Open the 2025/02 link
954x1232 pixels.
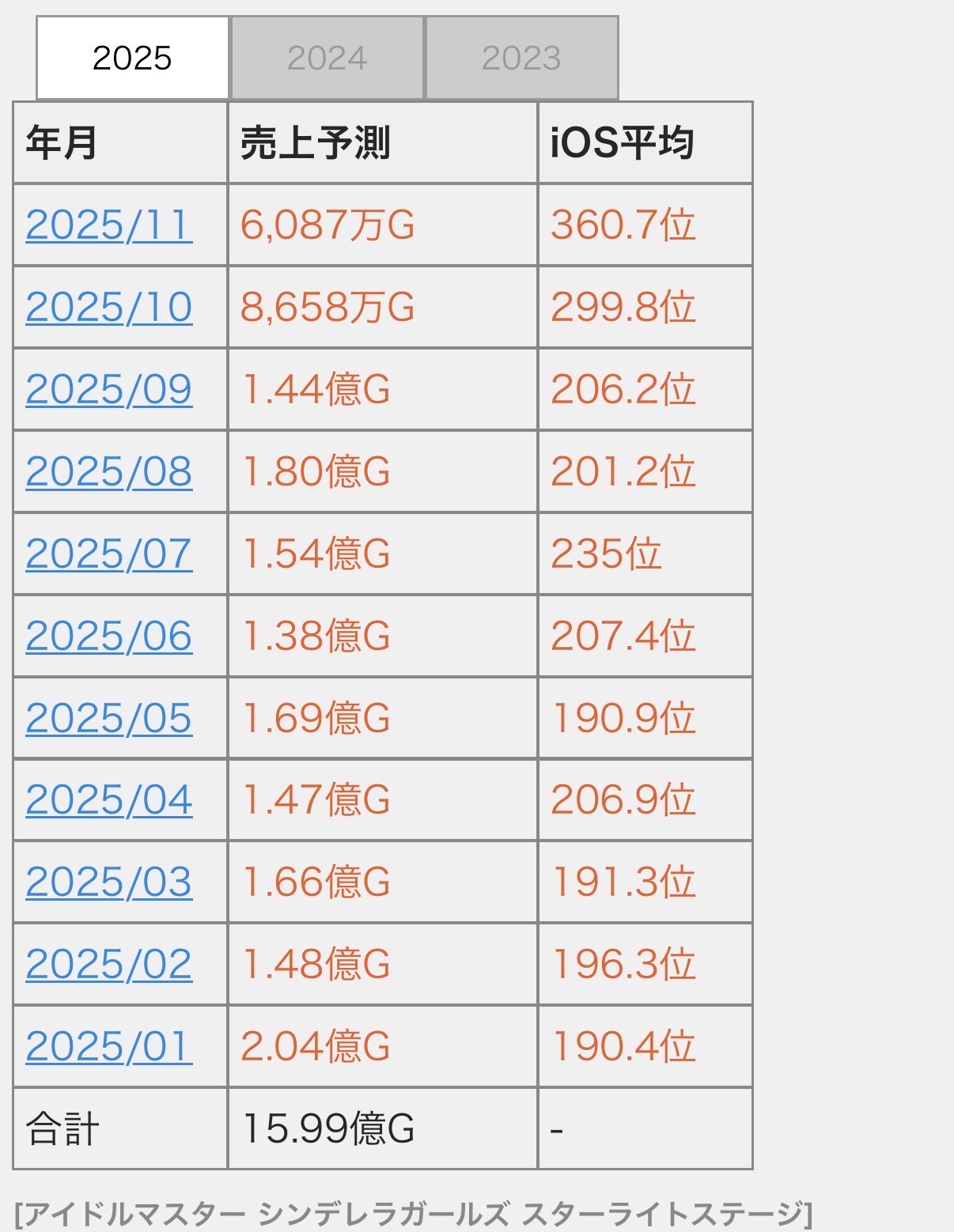tap(108, 965)
